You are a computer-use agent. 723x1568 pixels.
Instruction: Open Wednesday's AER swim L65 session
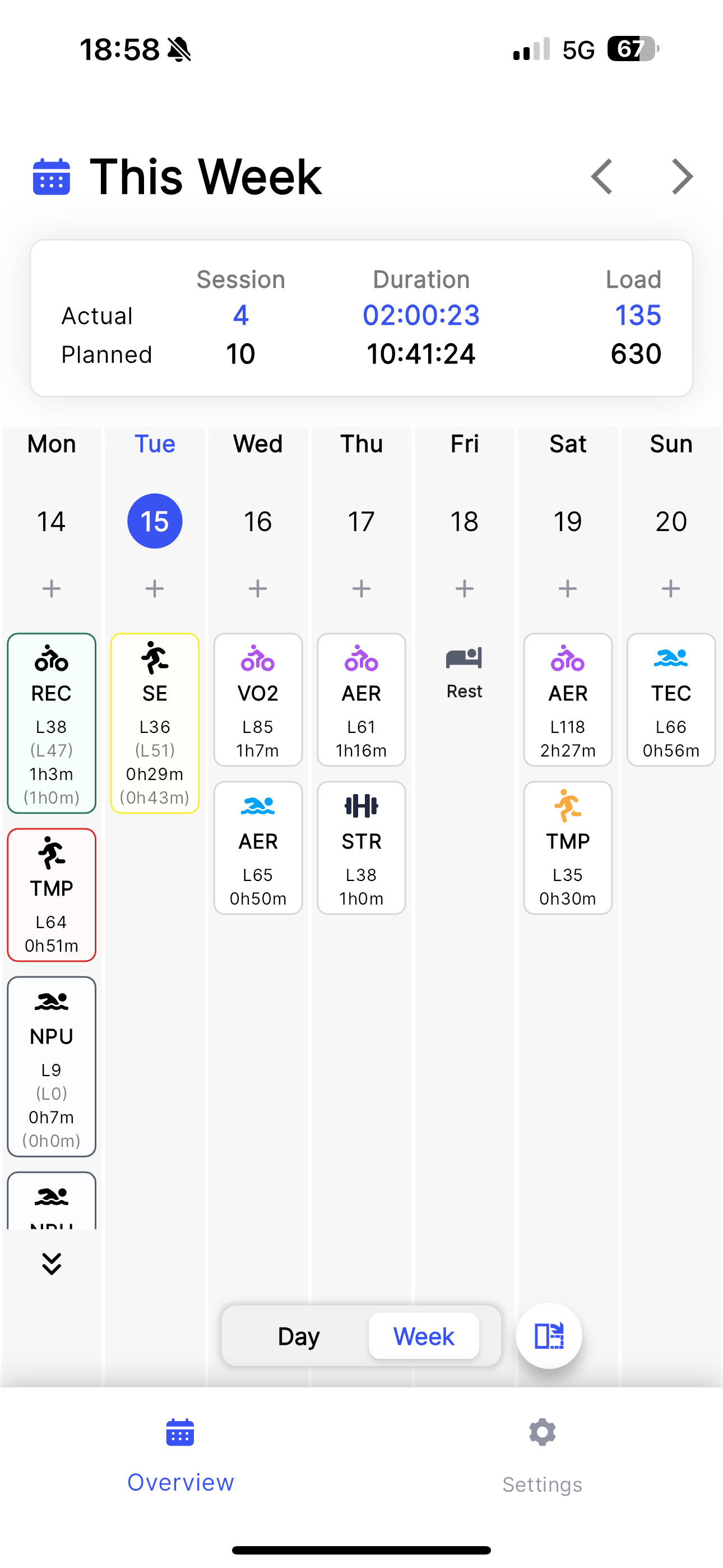[x=258, y=848]
